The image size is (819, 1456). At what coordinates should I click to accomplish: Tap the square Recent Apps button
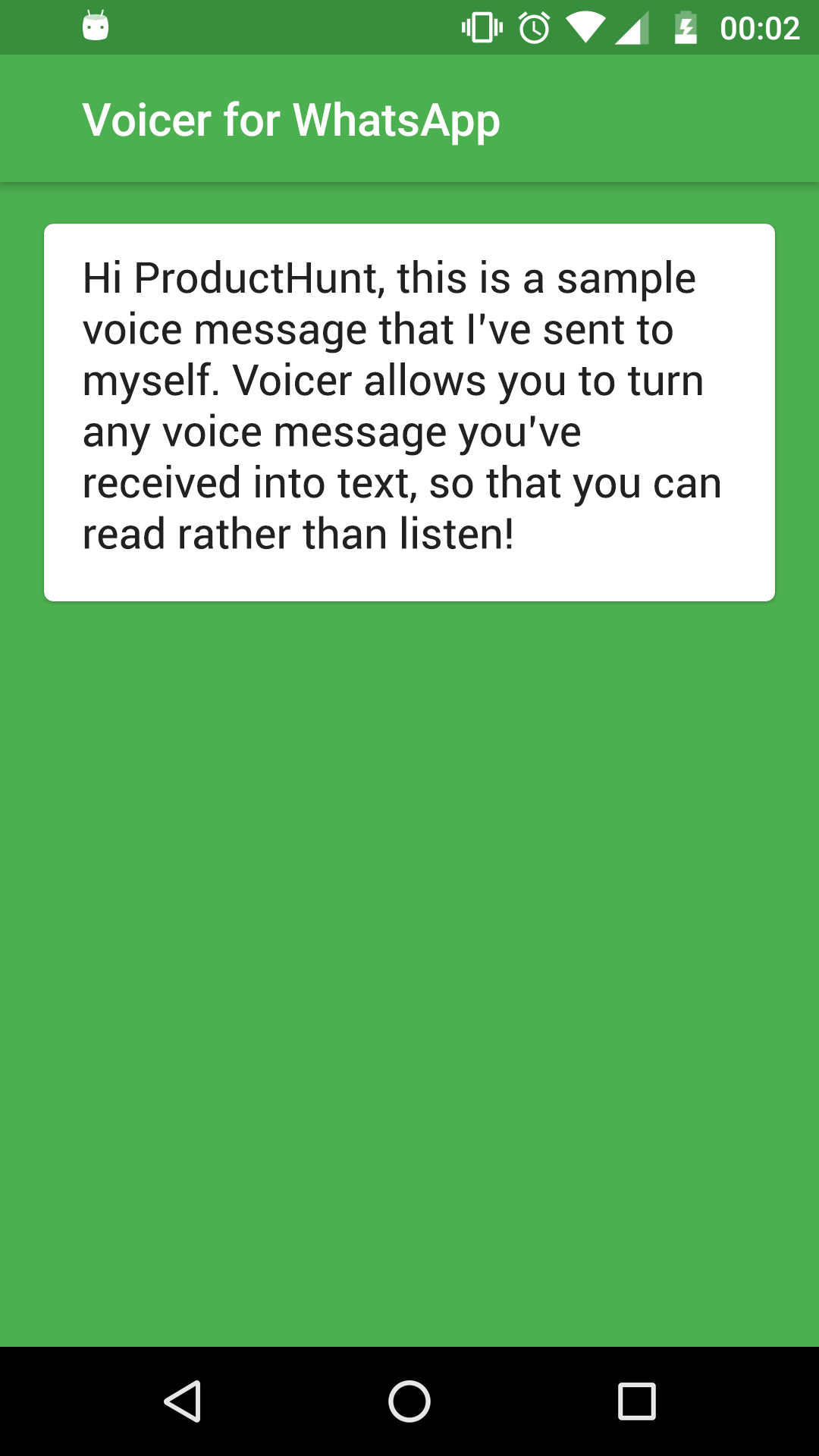point(637,1399)
